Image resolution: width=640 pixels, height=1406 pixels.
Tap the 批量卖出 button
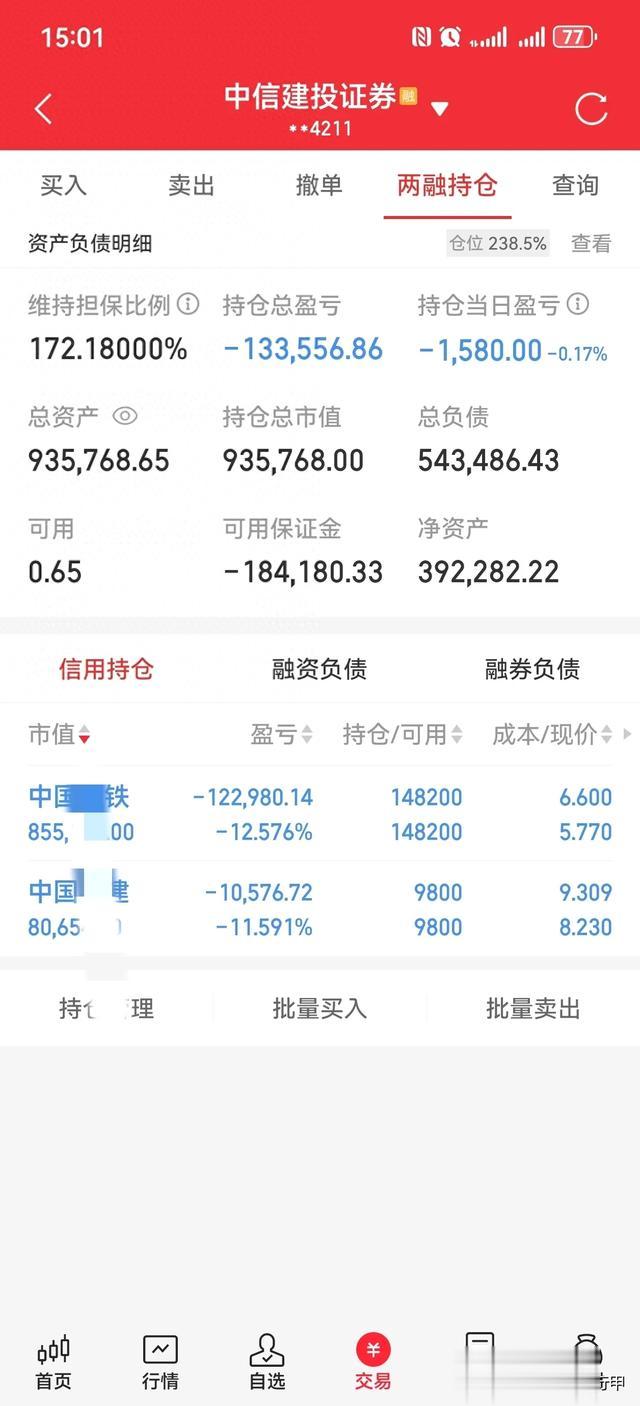pyautogui.click(x=532, y=1009)
